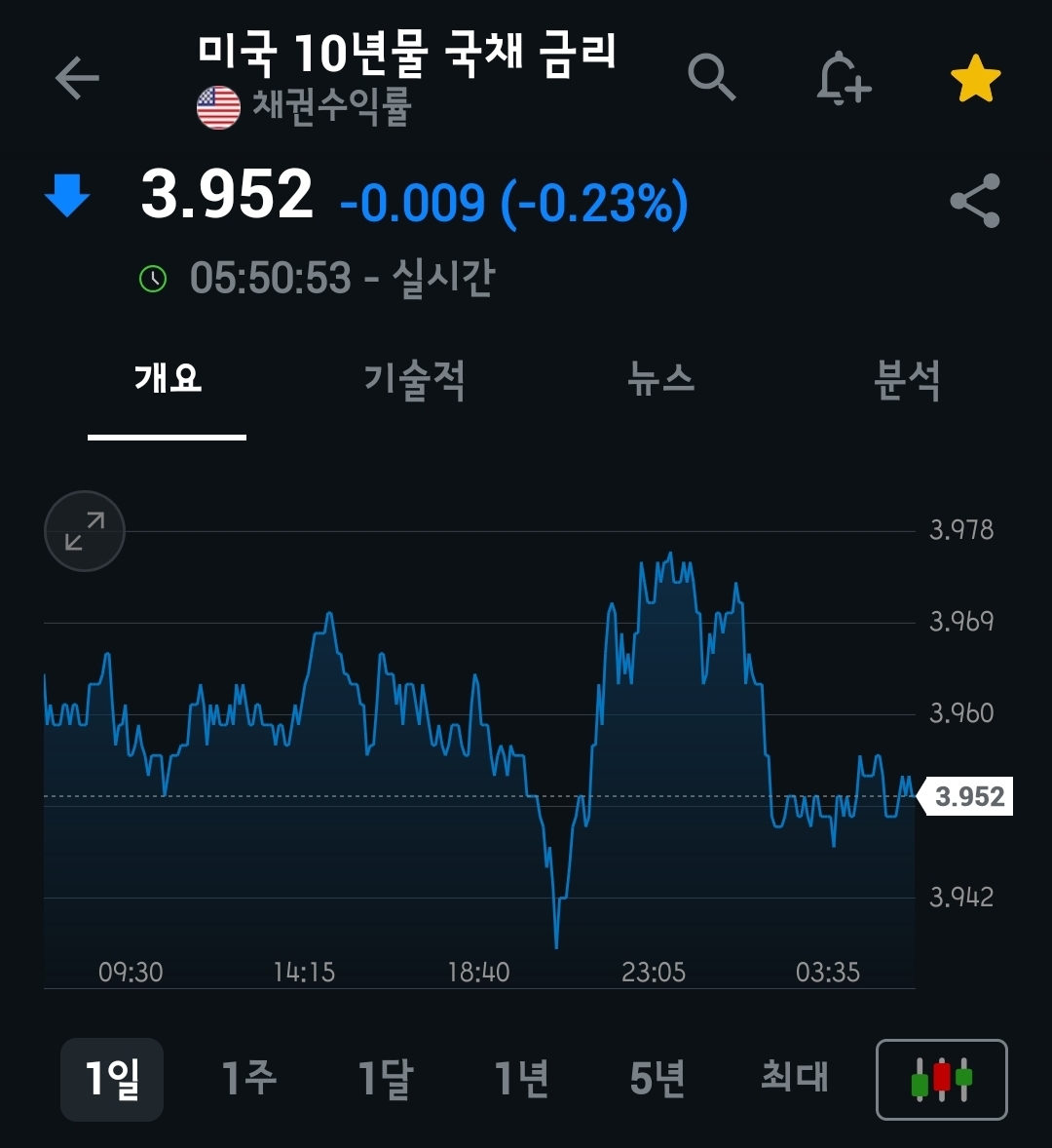Select the 개요 tab
The width and height of the screenshot is (1052, 1148).
coord(168,379)
